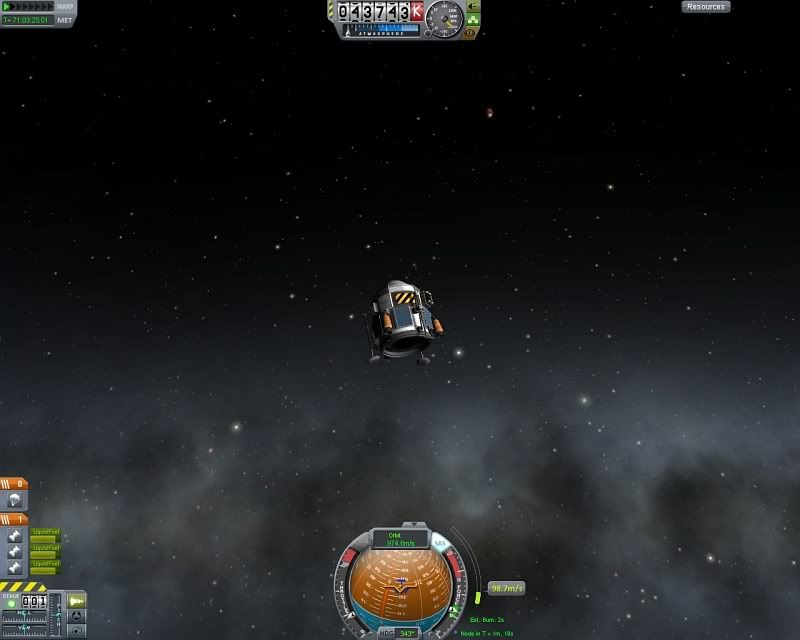Screen dimensions: 800x640
Task: Open the map view button
Action: pos(77,631)
